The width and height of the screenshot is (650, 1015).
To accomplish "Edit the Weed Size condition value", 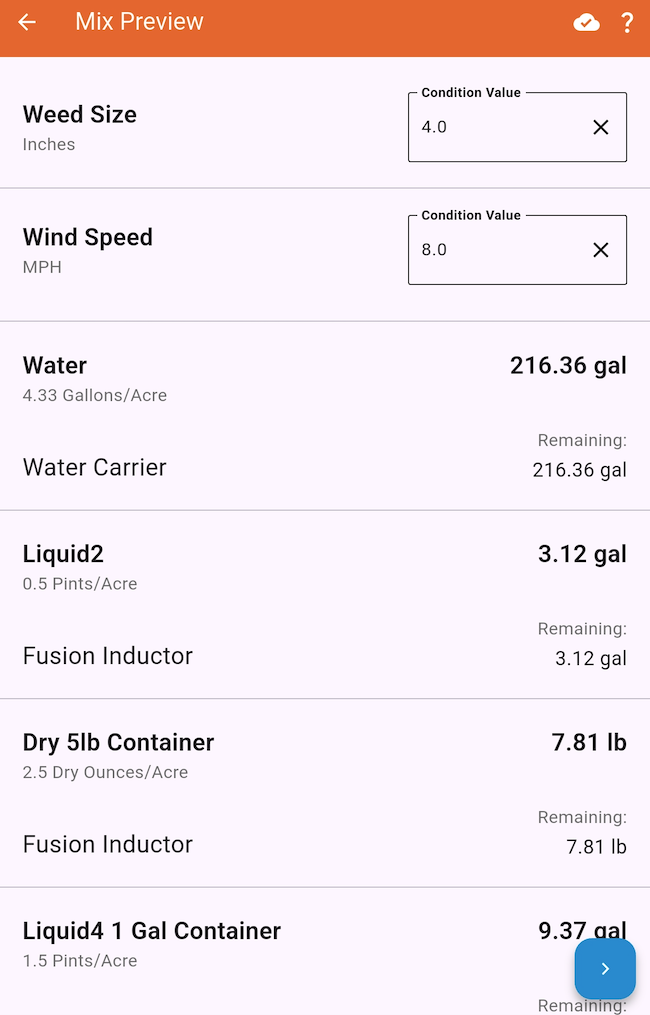I will tap(495, 127).
